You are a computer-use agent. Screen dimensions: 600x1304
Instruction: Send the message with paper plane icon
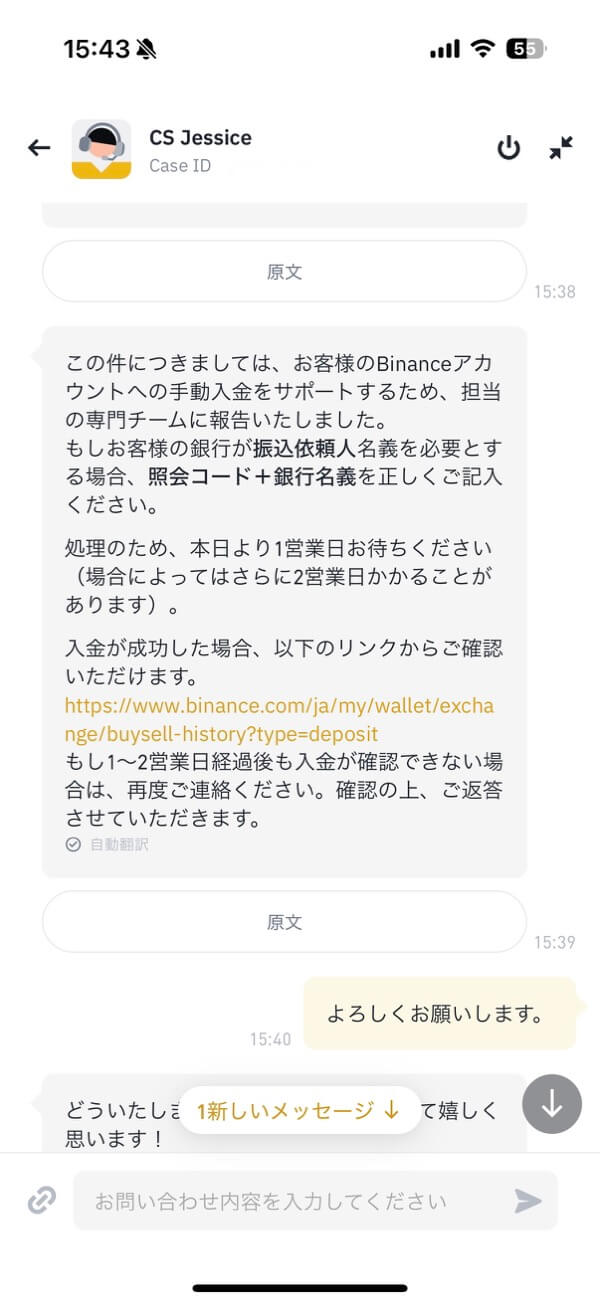coord(527,1200)
